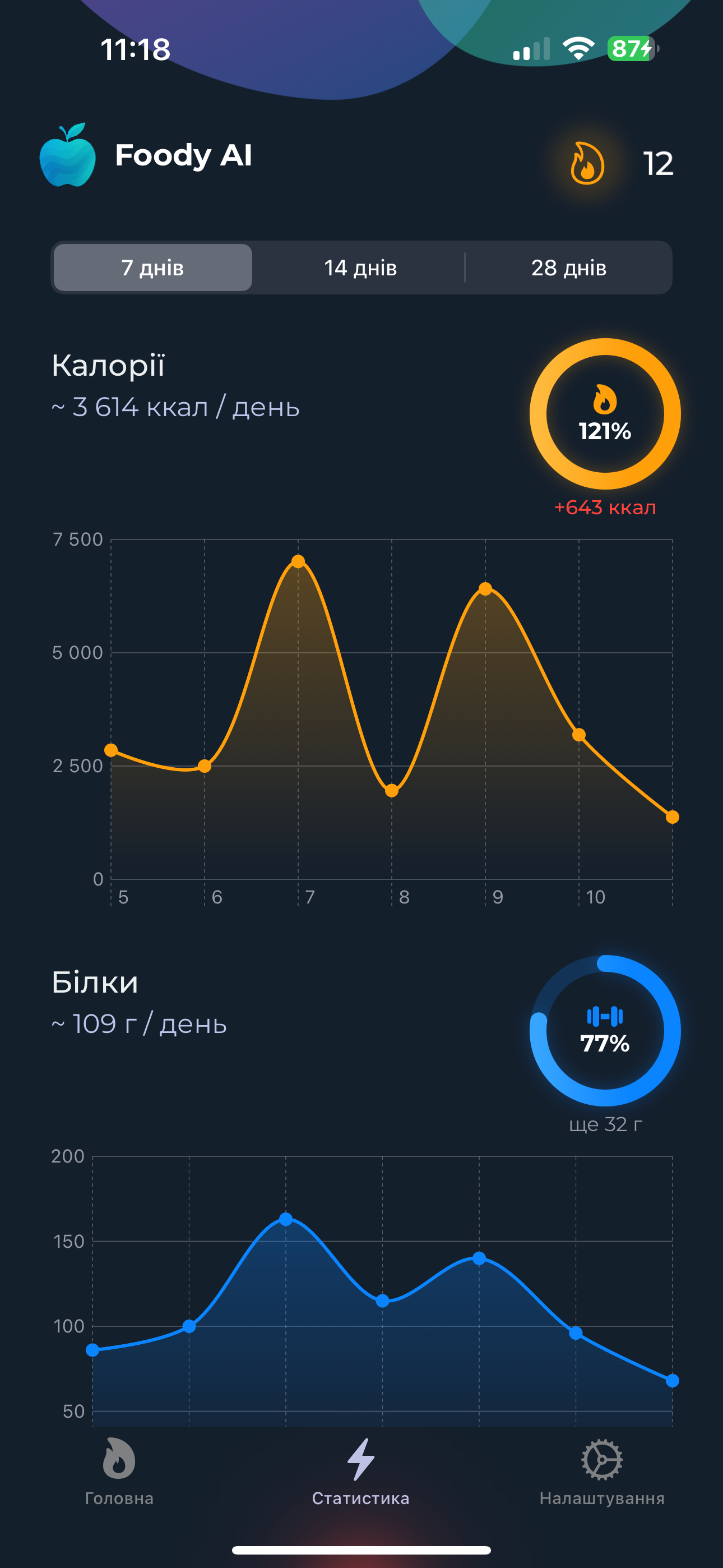Switch to the 28 днів period
The image size is (723, 1568).
pos(568,268)
